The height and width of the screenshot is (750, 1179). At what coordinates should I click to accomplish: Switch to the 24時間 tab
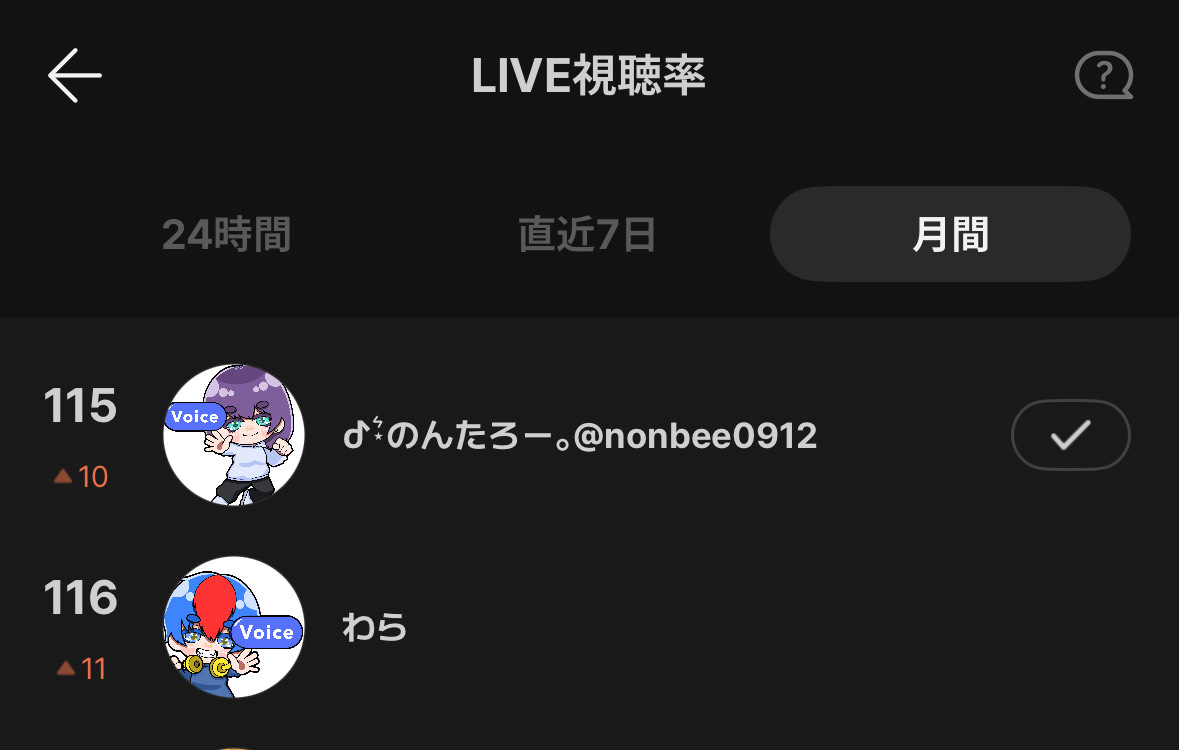(x=226, y=235)
